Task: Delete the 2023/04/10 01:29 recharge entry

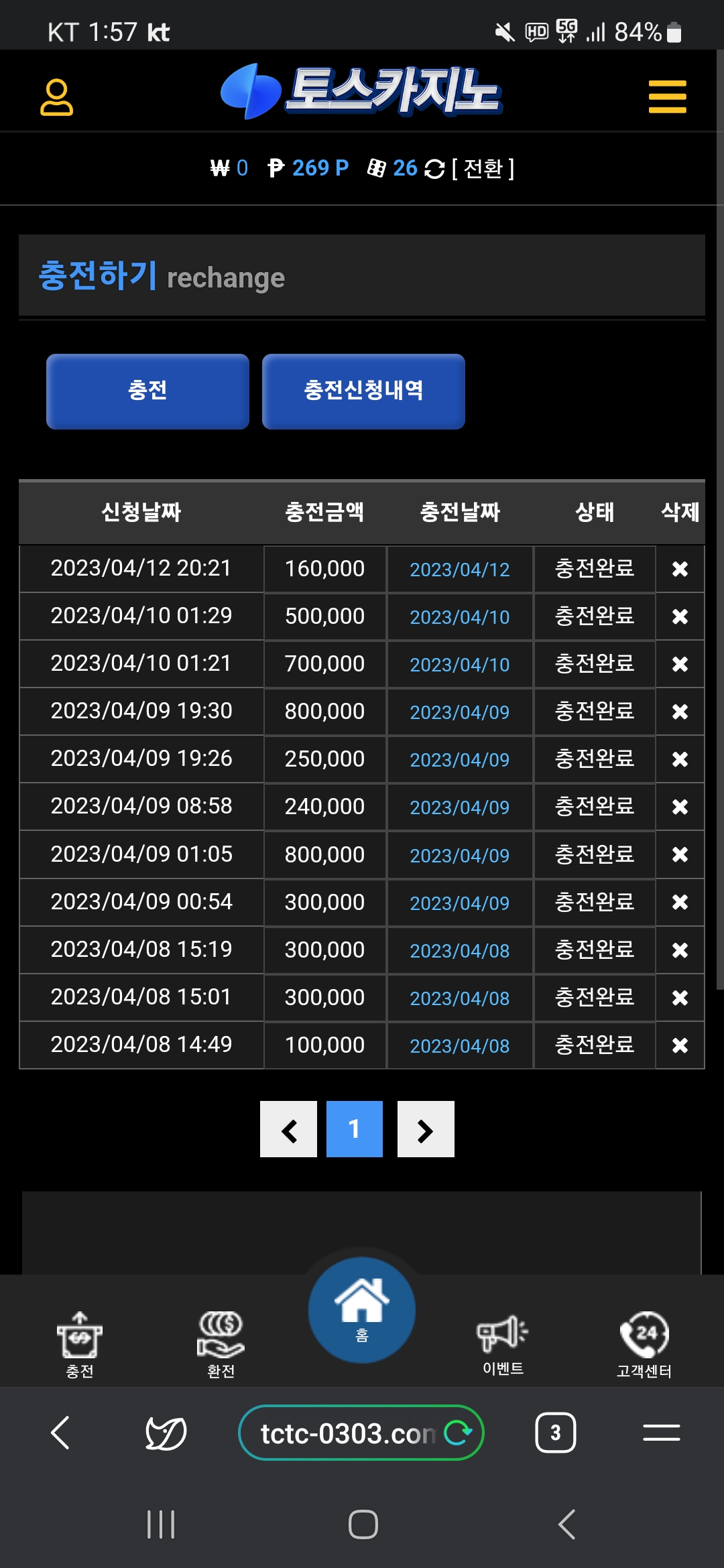Action: tap(680, 616)
